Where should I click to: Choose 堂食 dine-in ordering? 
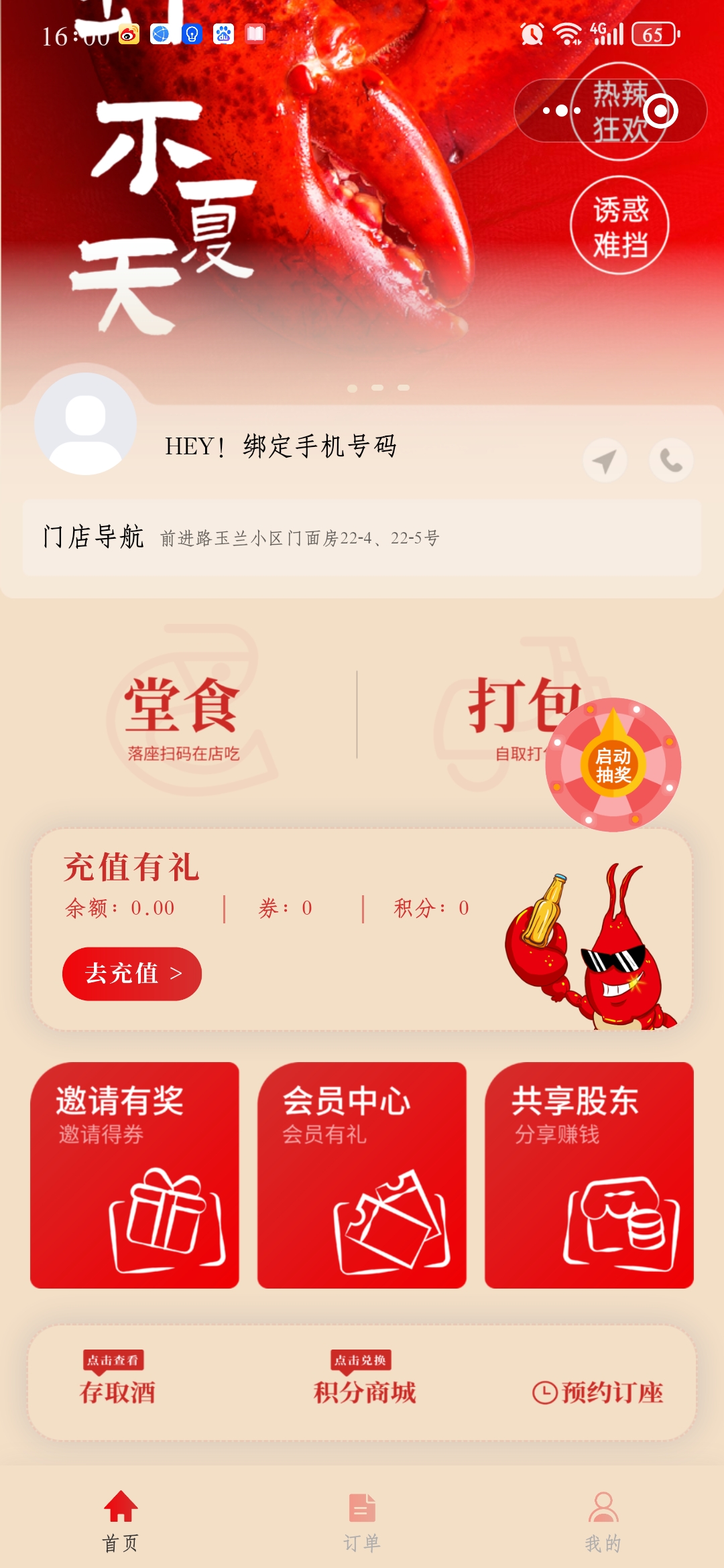pyautogui.click(x=182, y=717)
